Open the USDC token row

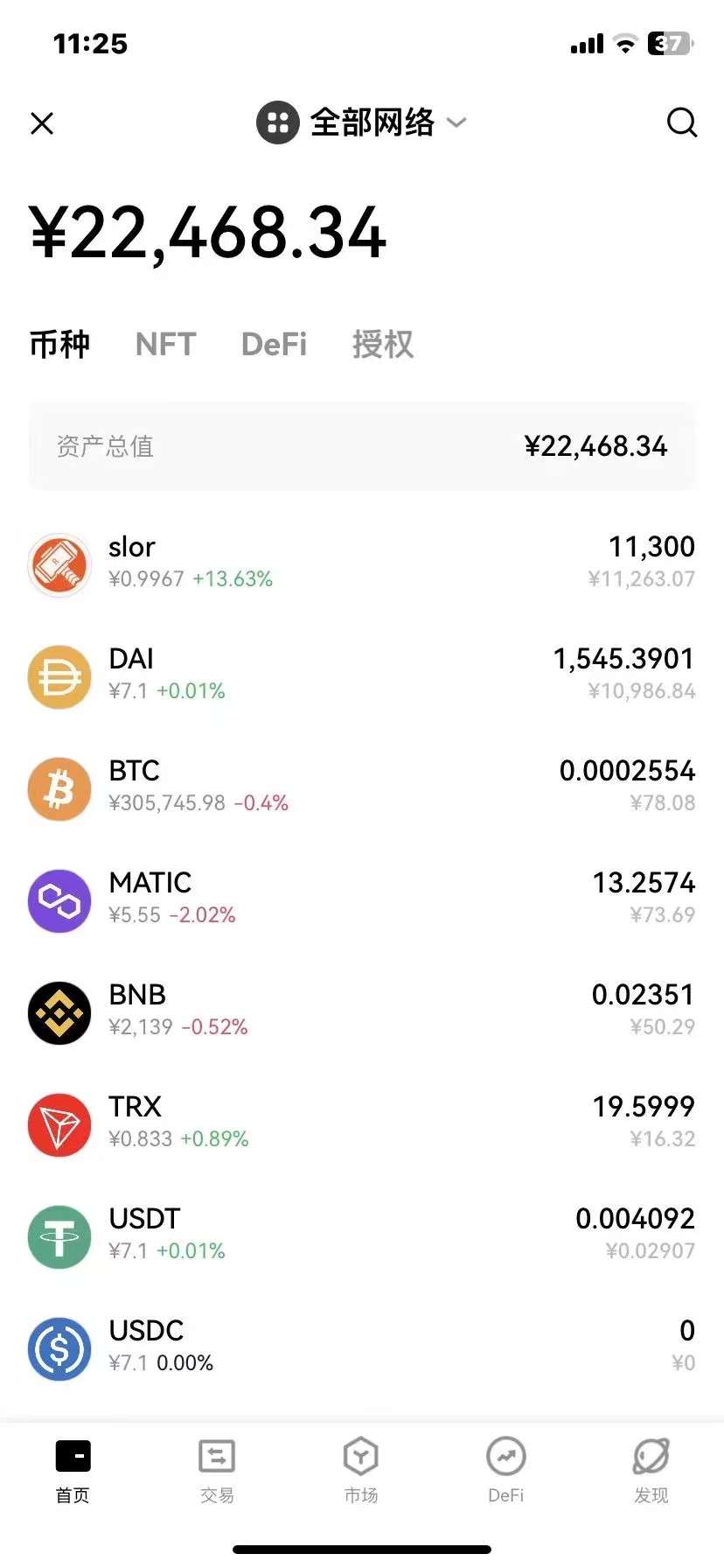tap(362, 1348)
